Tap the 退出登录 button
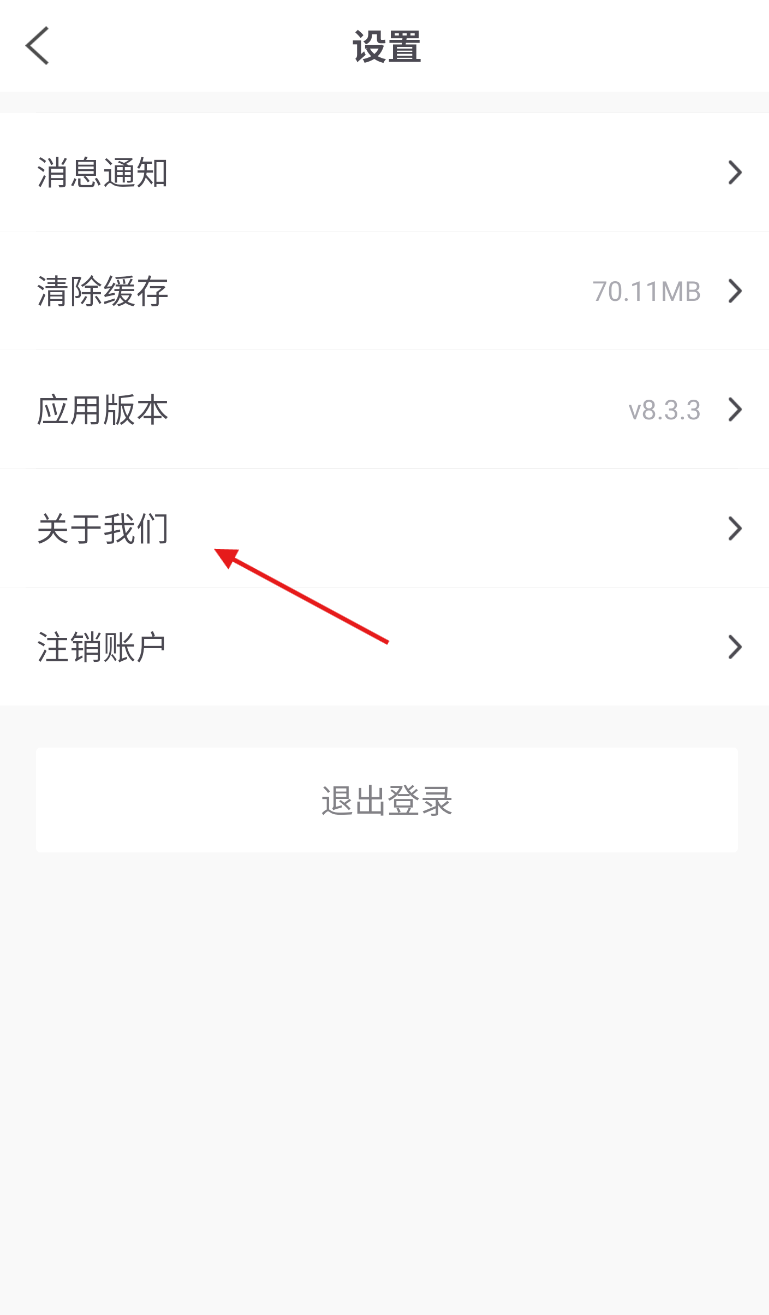This screenshot has width=769, height=1315. pyautogui.click(x=387, y=800)
